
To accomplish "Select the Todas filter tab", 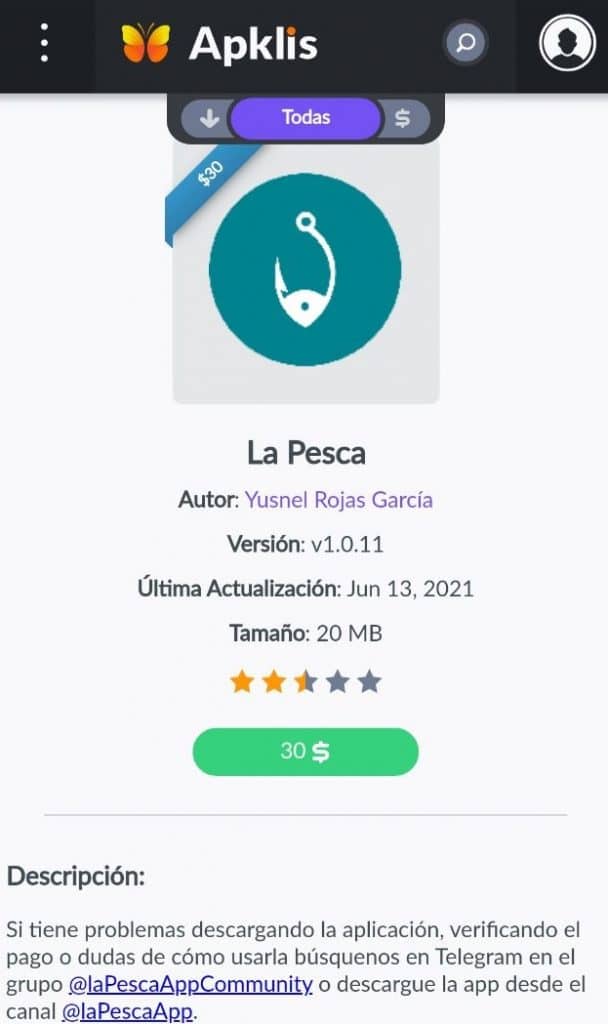I will pos(306,118).
